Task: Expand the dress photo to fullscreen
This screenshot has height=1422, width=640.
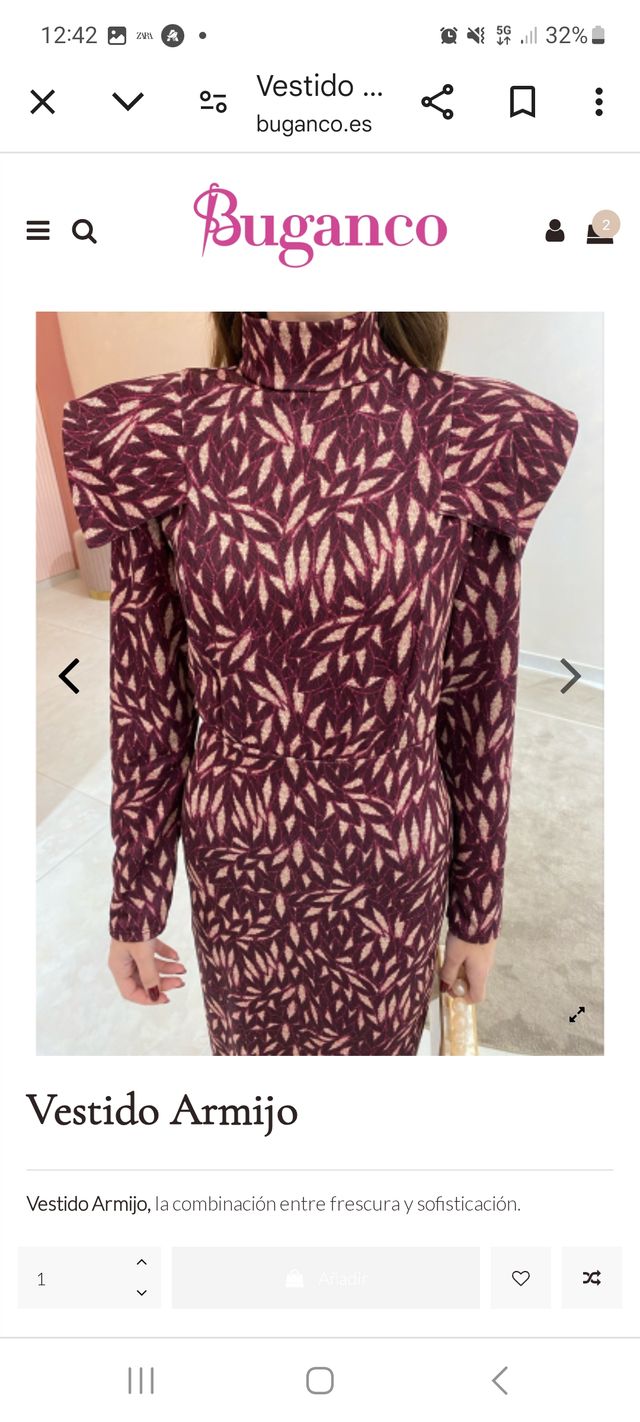Action: pos(577,1014)
